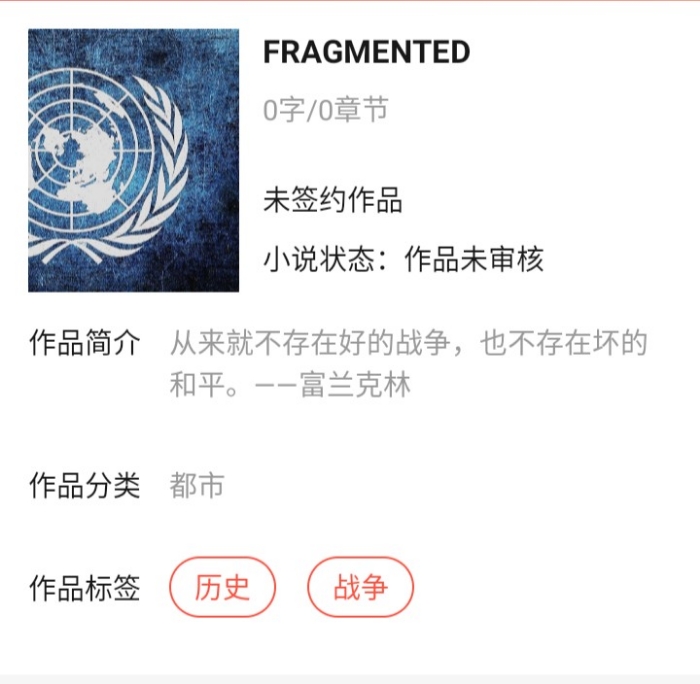Viewport: 700px width, 684px height.
Task: Tap the FRAGMENTED book cover image
Action: (133, 160)
